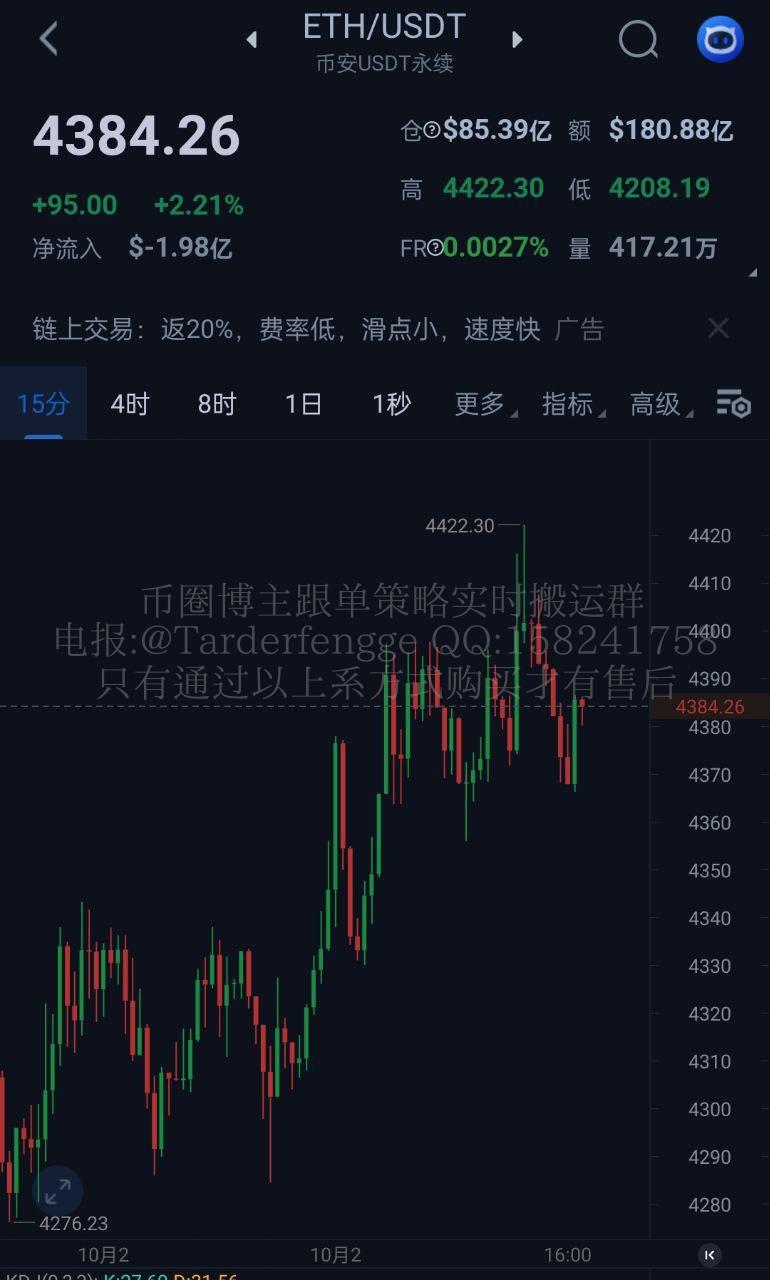Open the 指标 indicators menu
Viewport: 770px width, 1280px height.
[x=568, y=404]
